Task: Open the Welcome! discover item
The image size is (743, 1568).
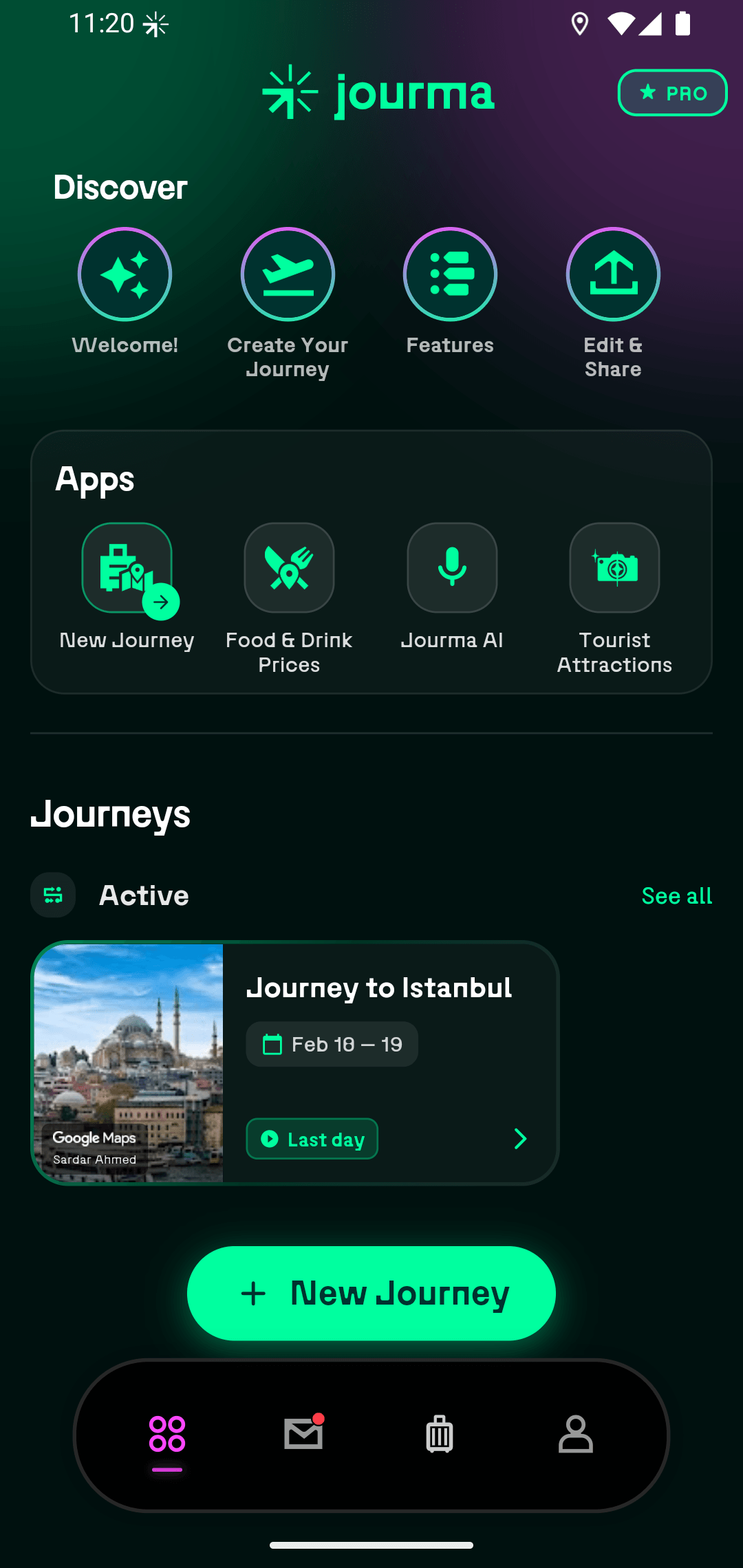Action: [x=124, y=274]
